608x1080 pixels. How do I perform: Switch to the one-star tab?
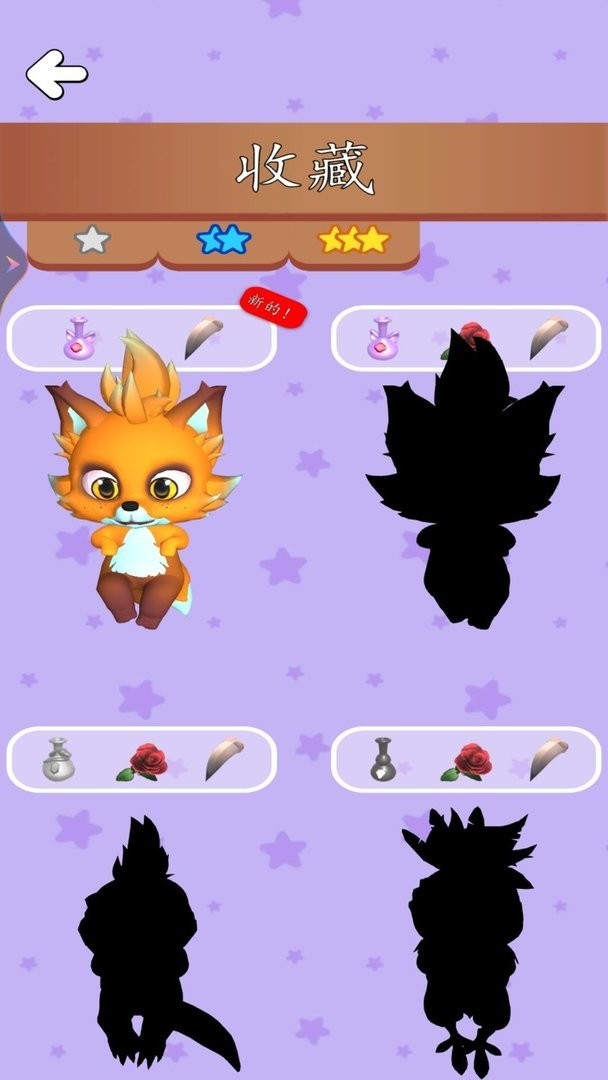coord(92,240)
